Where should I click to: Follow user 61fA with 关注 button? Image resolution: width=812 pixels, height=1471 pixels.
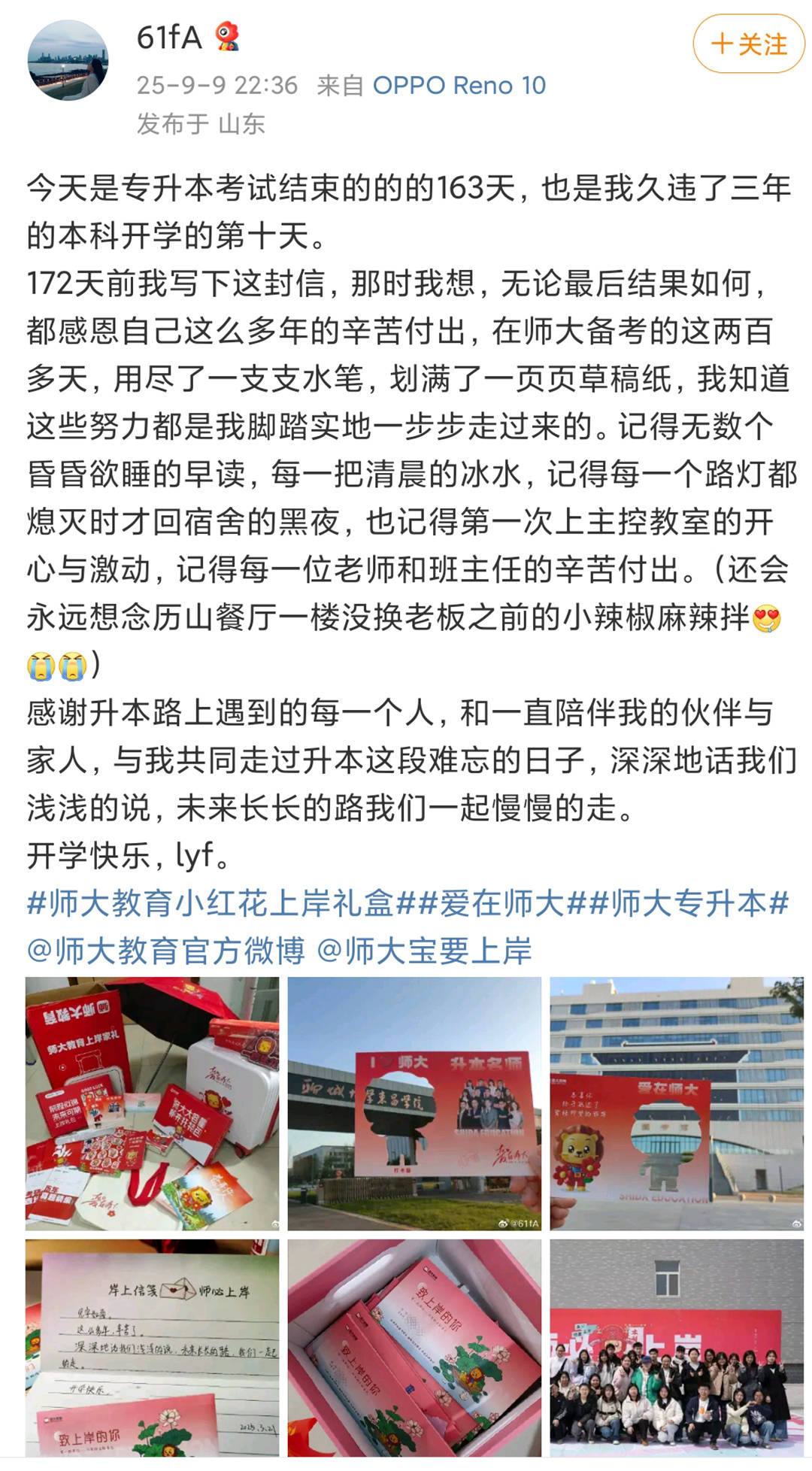[748, 44]
